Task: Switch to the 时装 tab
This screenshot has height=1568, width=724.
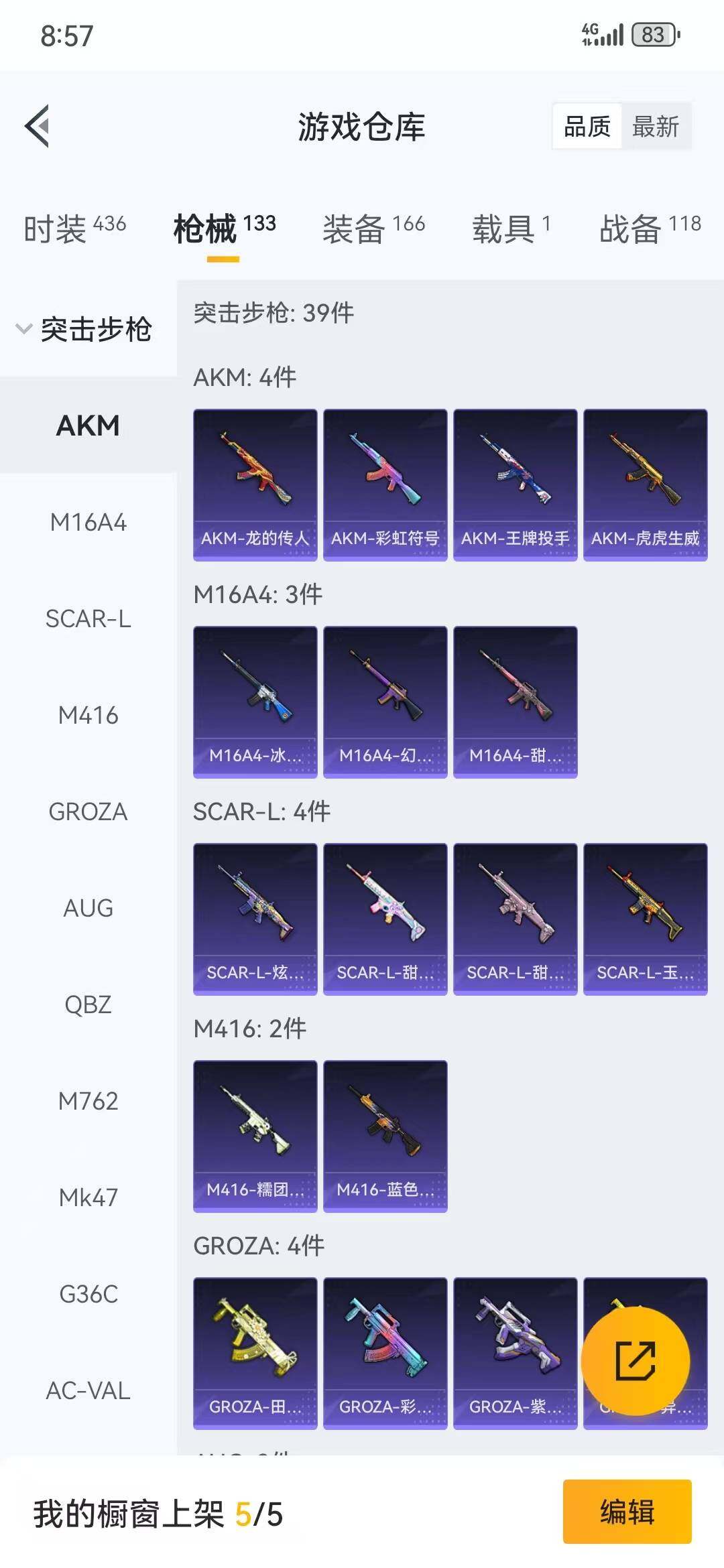Action: pyautogui.click(x=74, y=228)
